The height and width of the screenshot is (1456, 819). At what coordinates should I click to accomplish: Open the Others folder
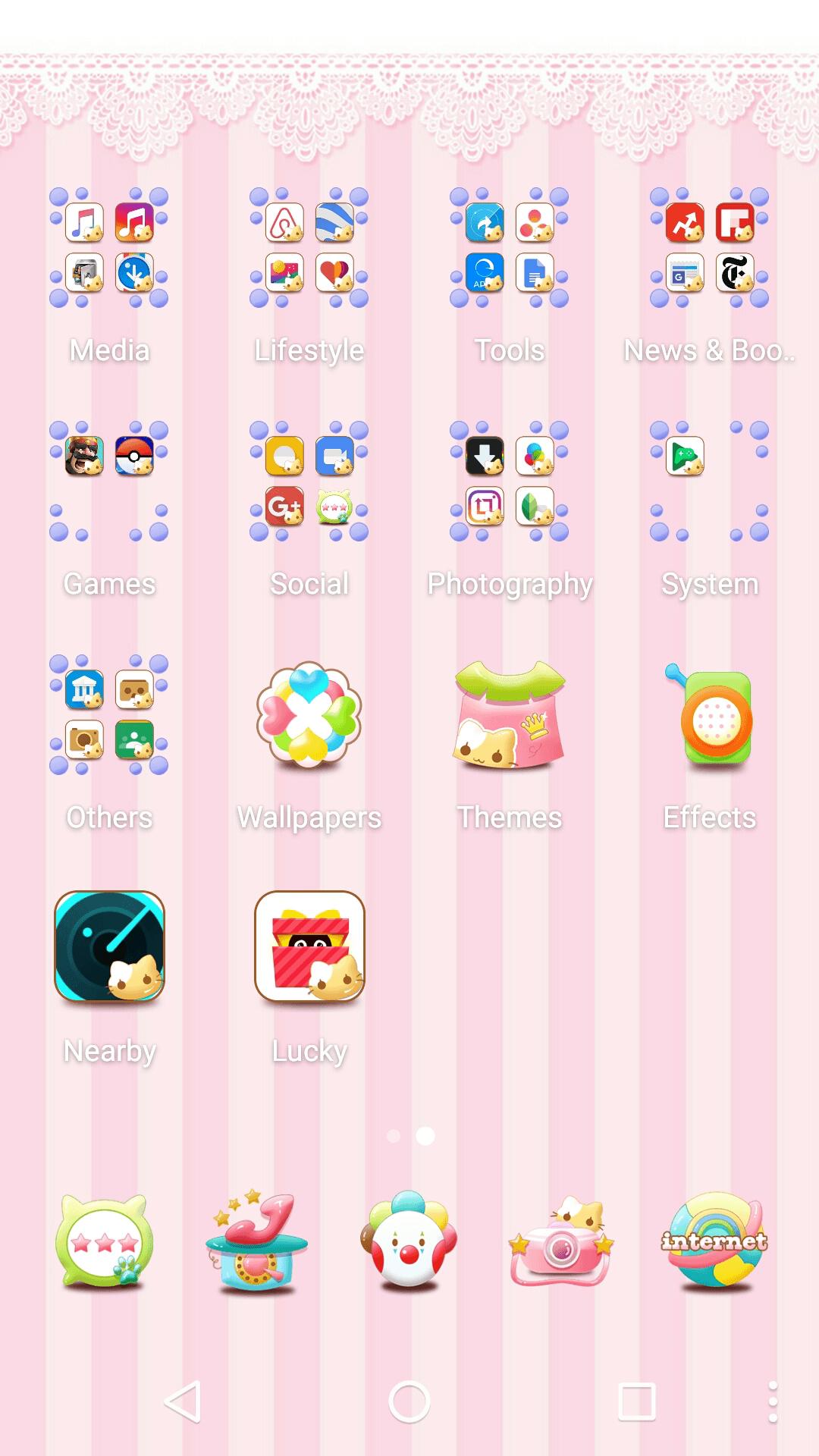click(x=109, y=715)
